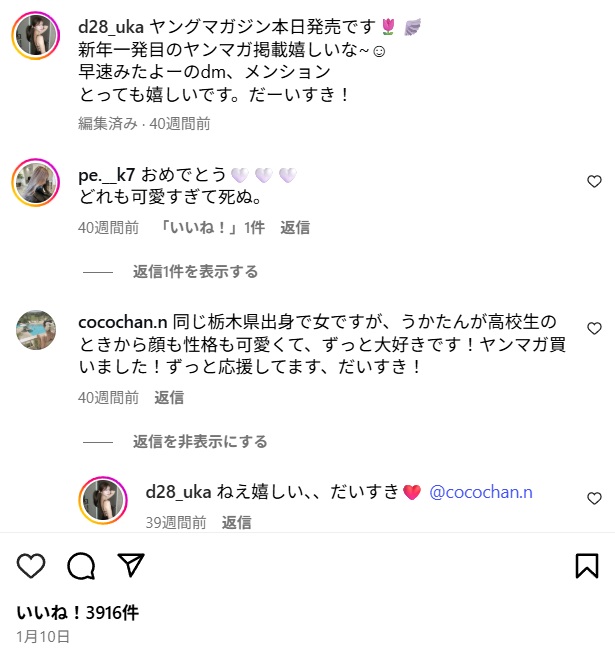See who liked via いいね！3916件
Viewport: 615px width, 658px height.
[x=77, y=613]
